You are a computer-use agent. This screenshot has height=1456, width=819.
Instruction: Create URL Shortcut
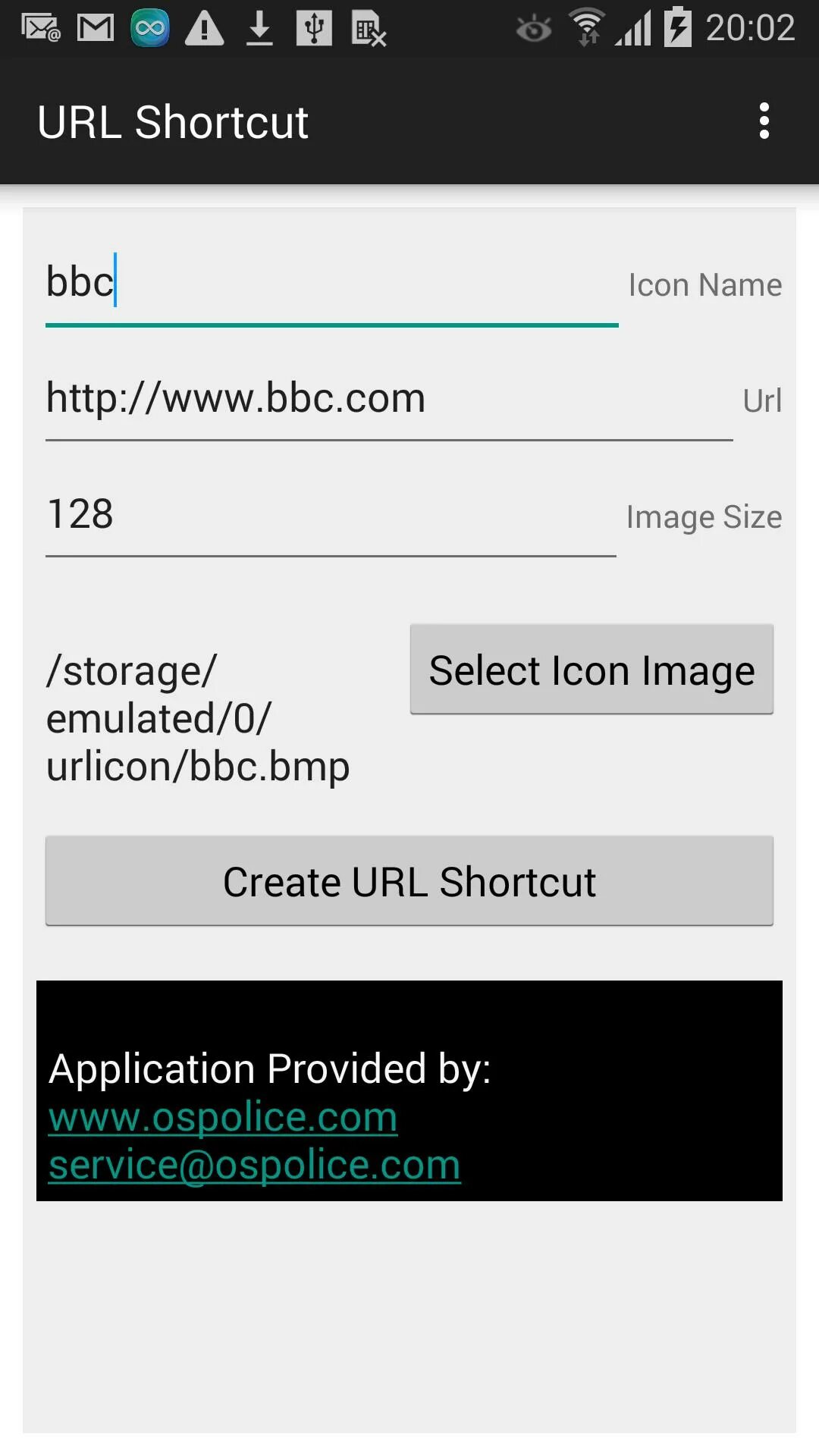[409, 881]
